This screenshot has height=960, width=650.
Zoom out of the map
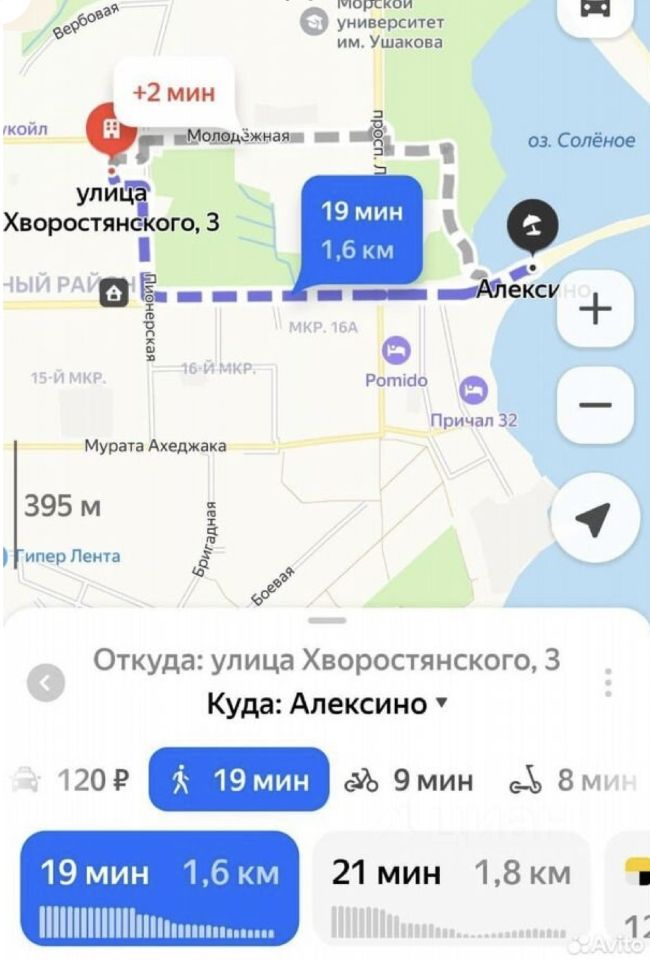596,405
